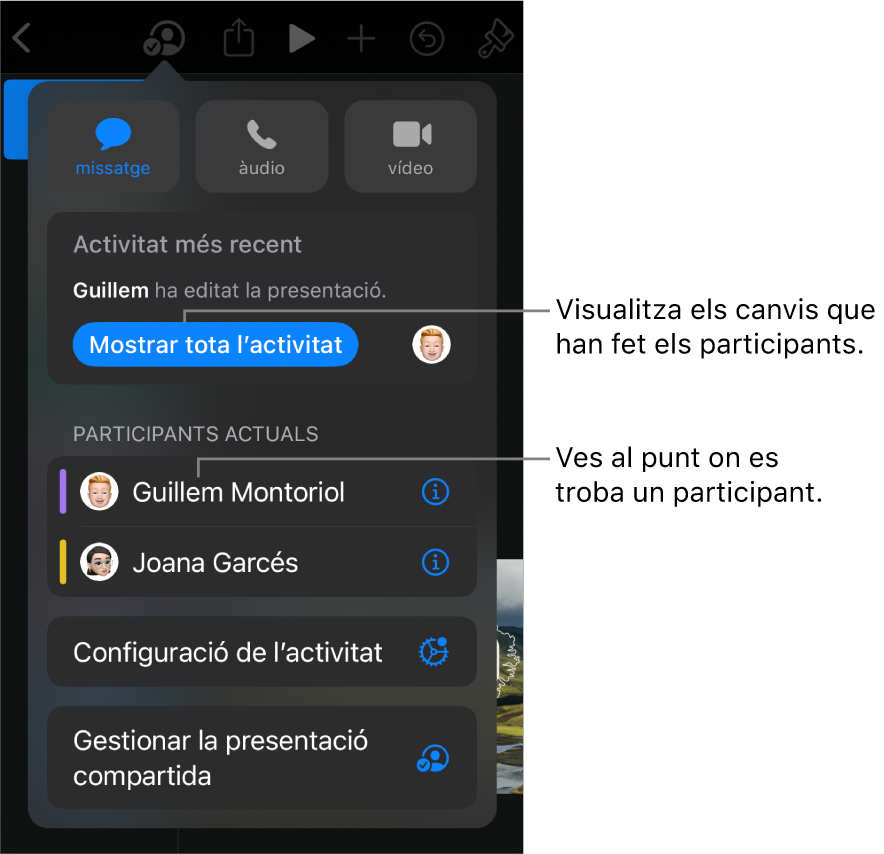Play the presentation

pyautogui.click(x=300, y=39)
